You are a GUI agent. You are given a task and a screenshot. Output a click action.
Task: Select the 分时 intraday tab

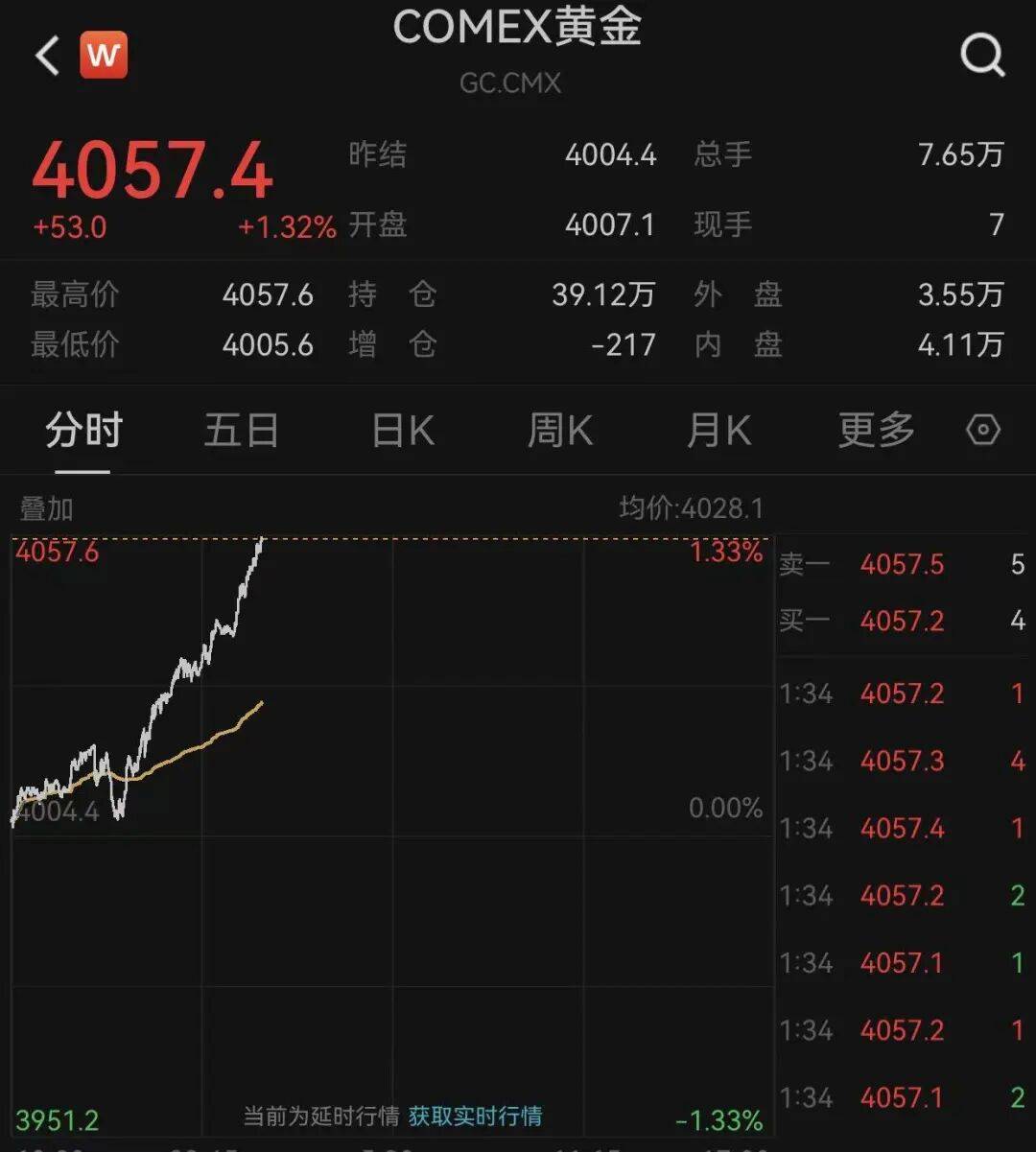click(x=83, y=432)
